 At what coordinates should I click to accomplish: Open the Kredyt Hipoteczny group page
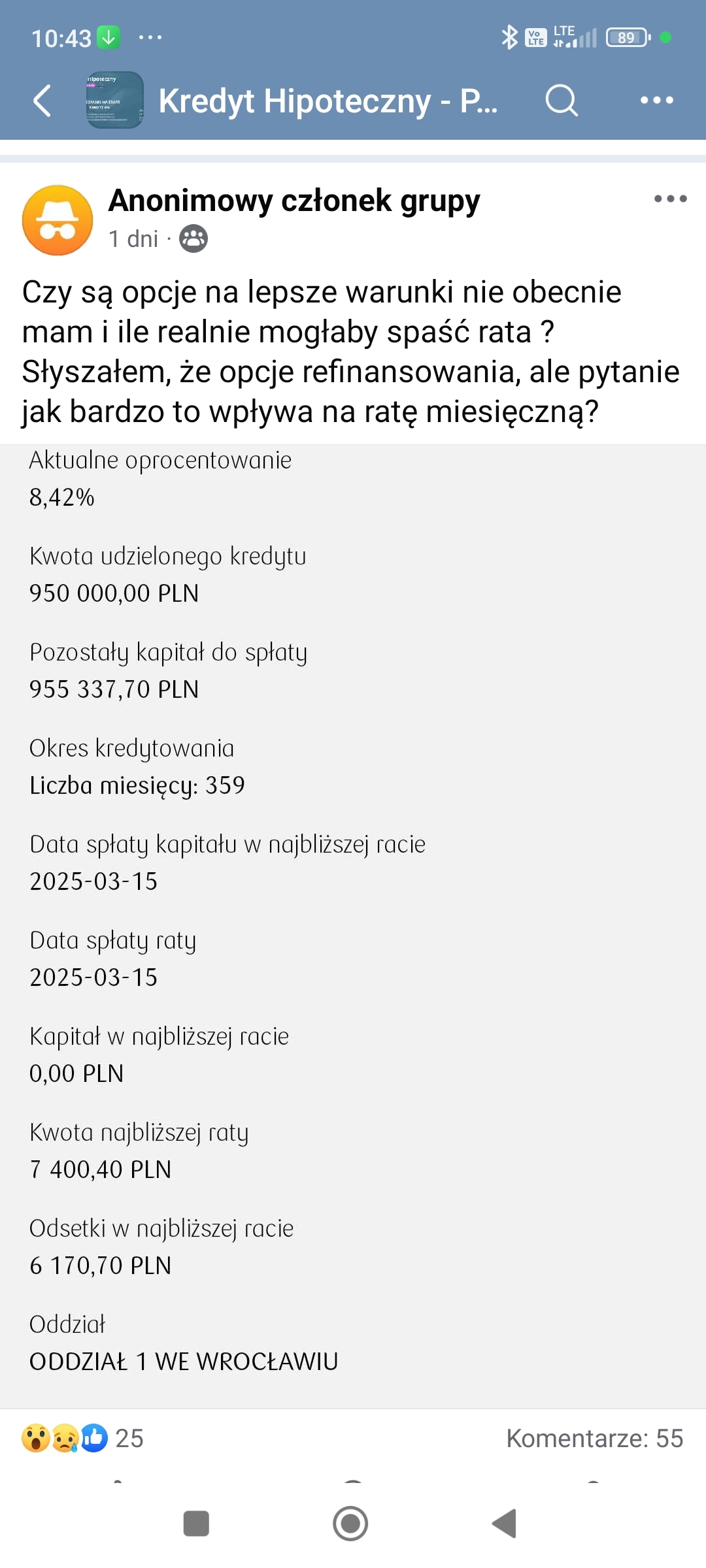327,101
